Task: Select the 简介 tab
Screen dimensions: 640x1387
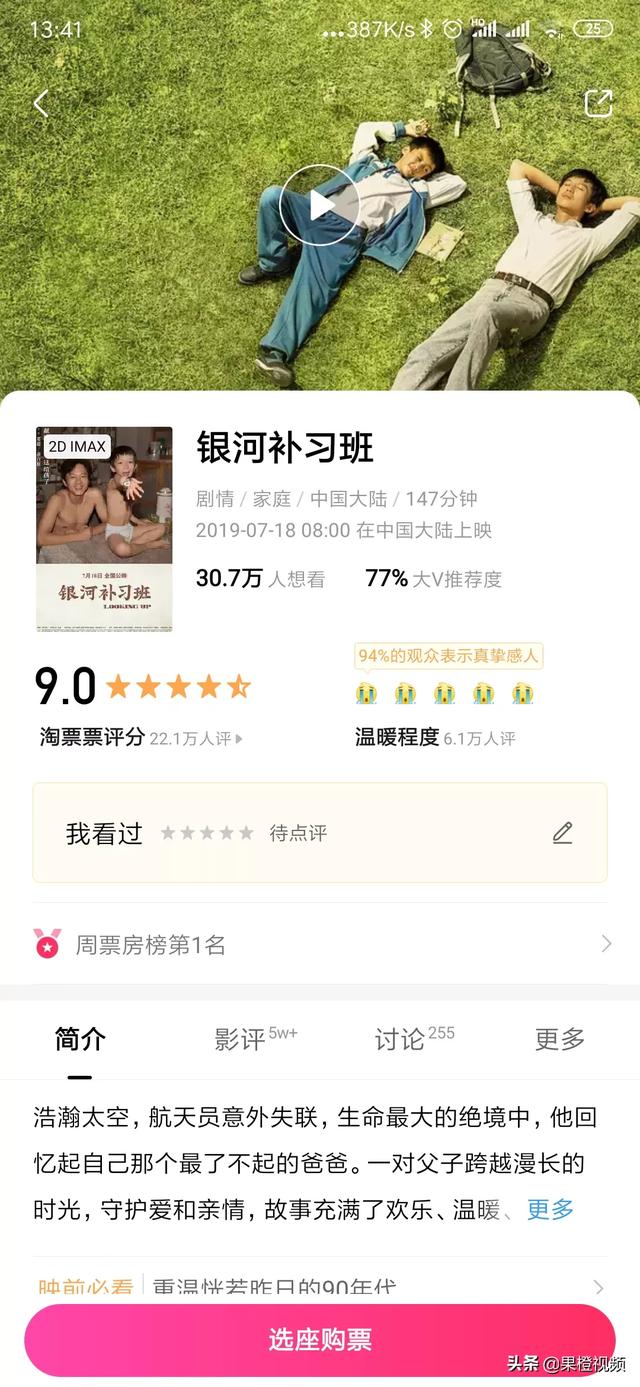Action: tap(80, 1040)
